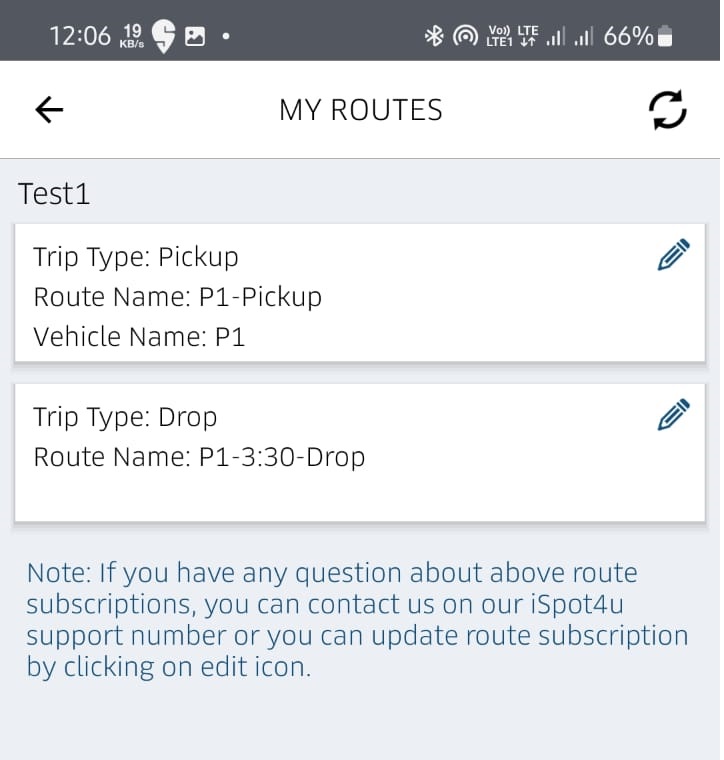
Task: Go back from My Routes
Action: click(49, 110)
